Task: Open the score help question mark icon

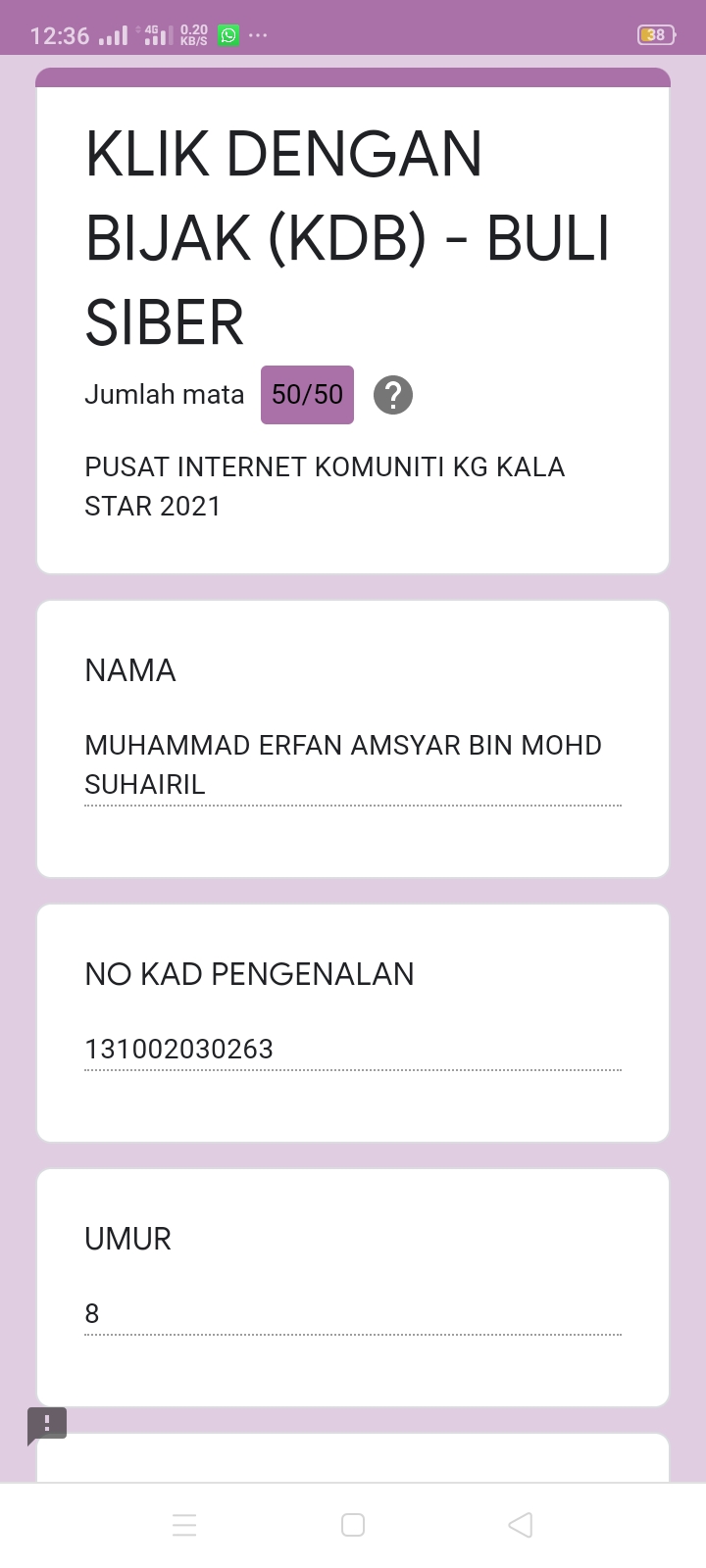Action: click(x=393, y=395)
